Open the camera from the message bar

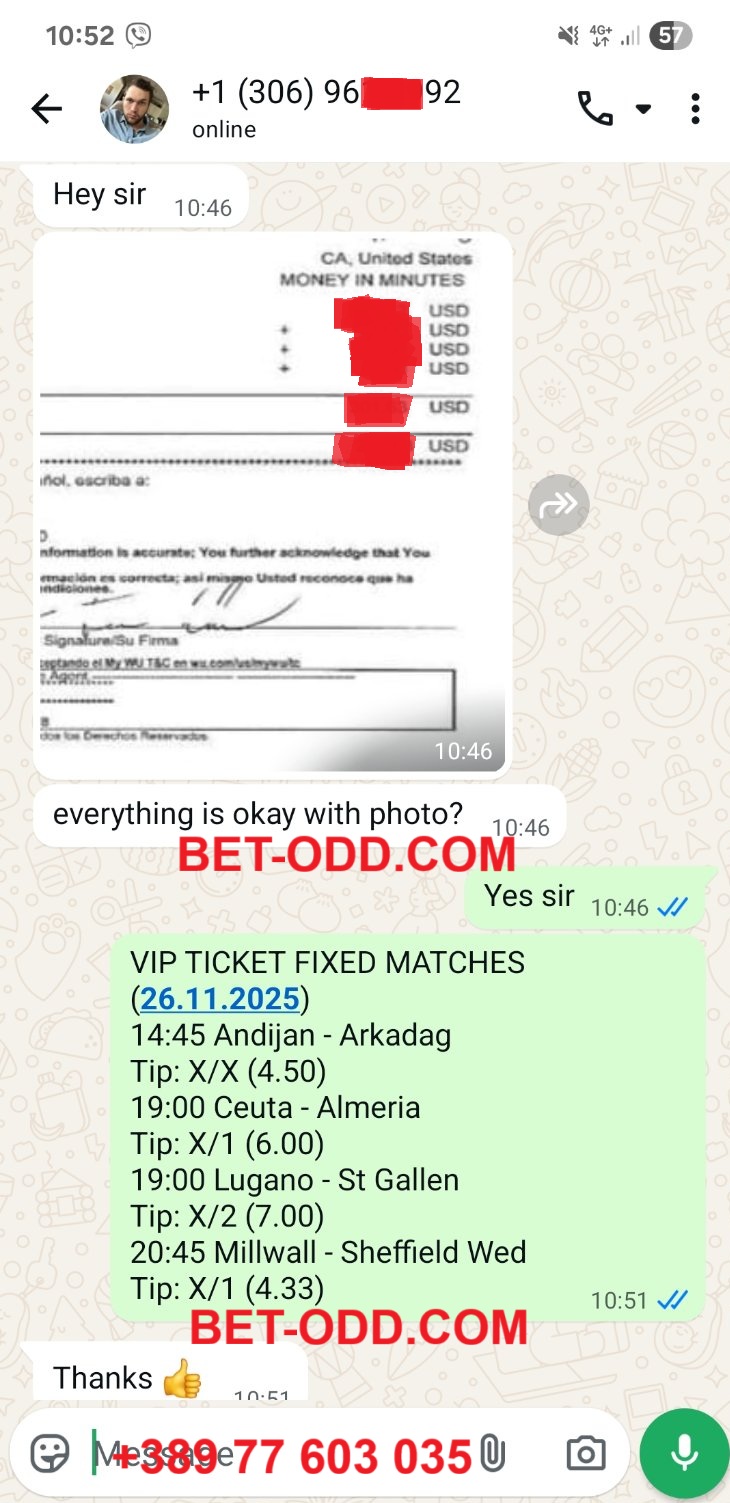[x=585, y=1453]
